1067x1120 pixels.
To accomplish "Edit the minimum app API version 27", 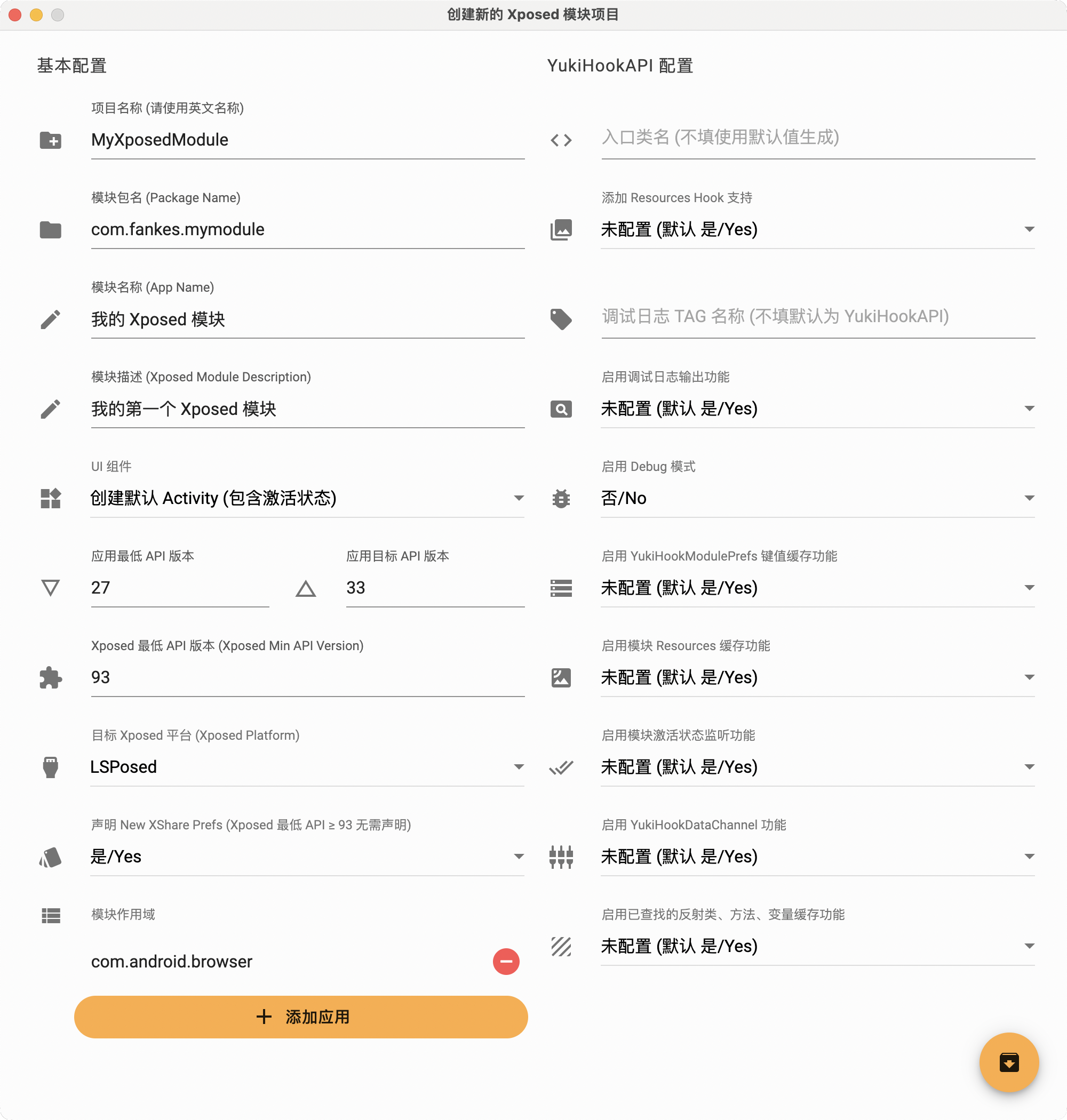I will click(x=179, y=588).
